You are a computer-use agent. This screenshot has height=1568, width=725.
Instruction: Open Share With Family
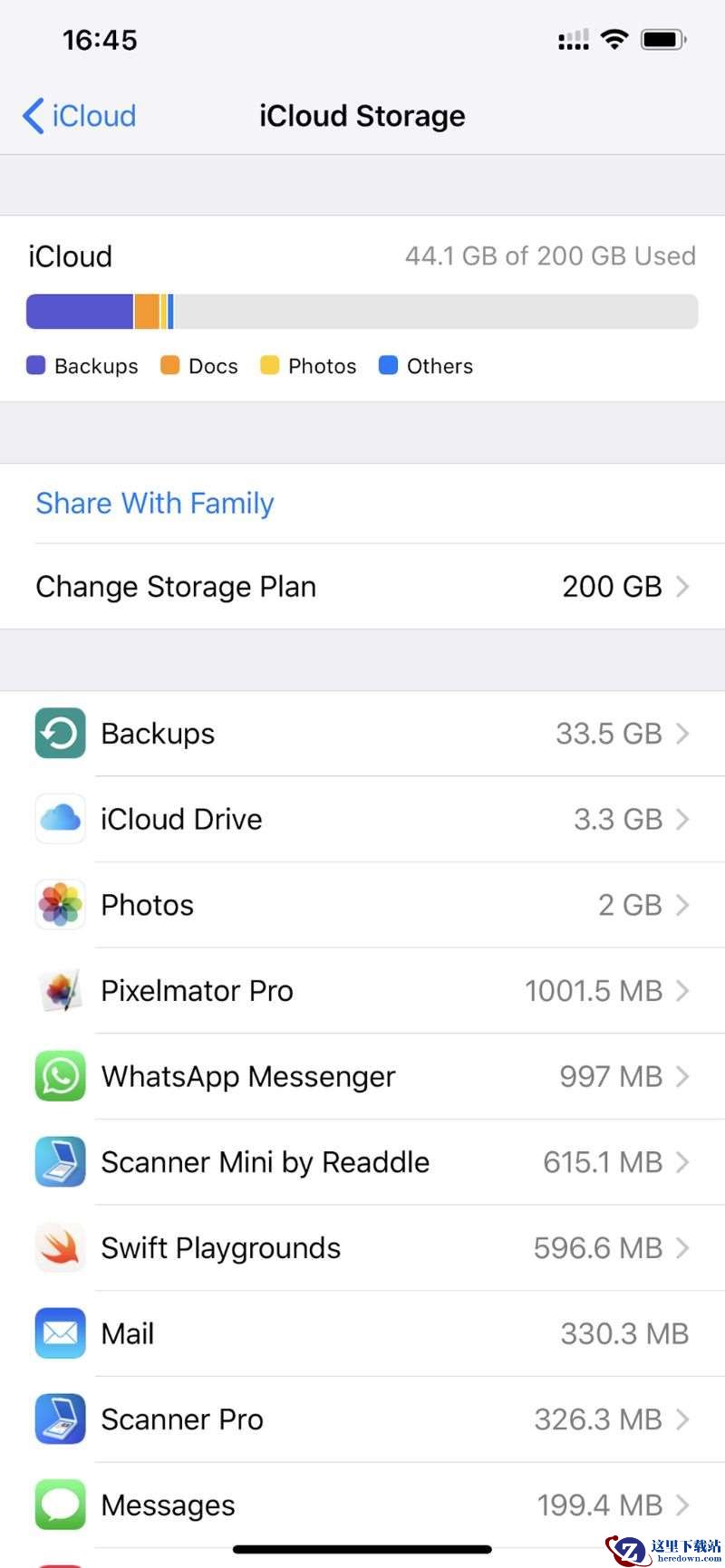coord(155,503)
